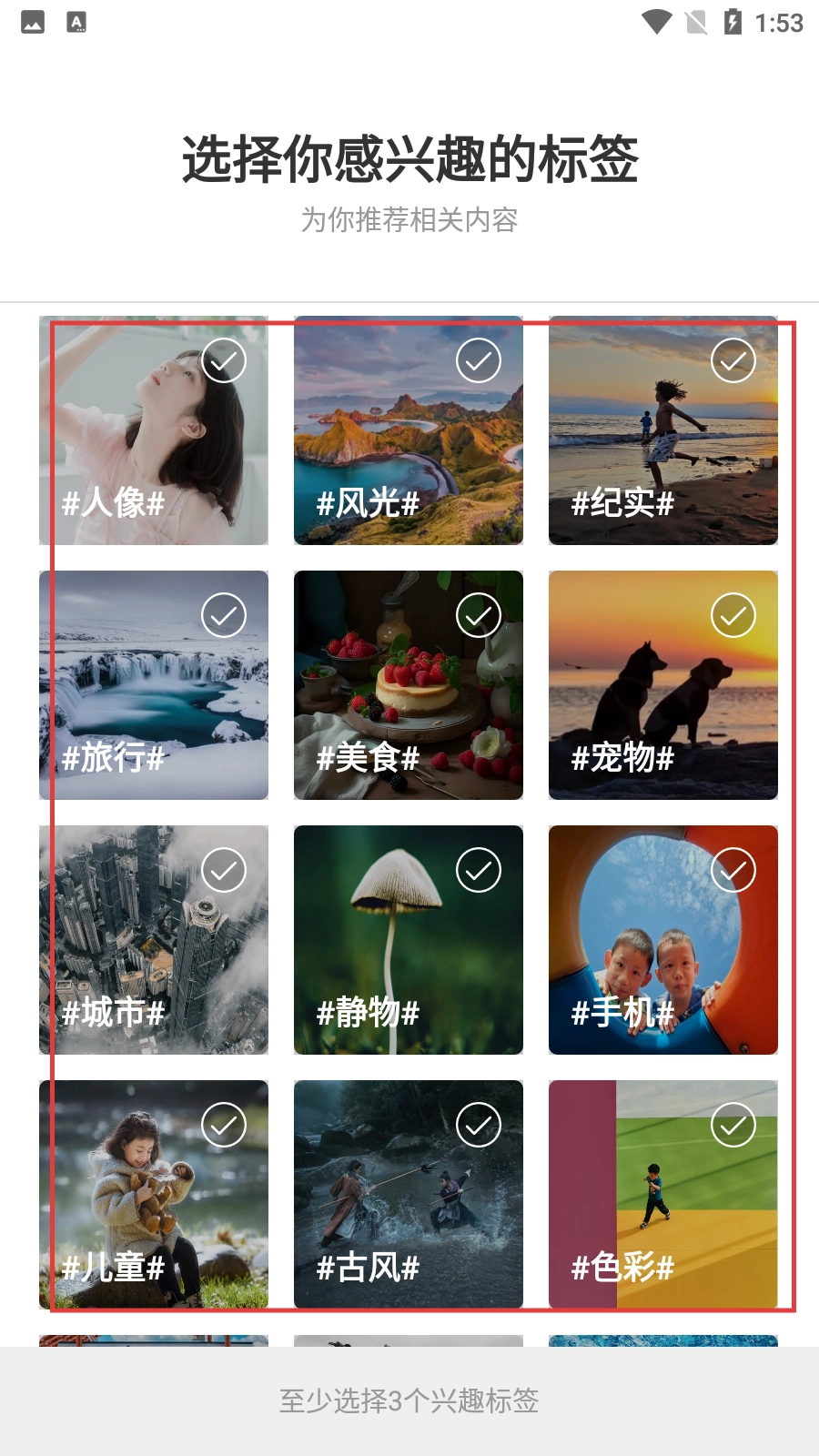Select the #色彩# tag
819x1456 pixels.
[x=663, y=1195]
